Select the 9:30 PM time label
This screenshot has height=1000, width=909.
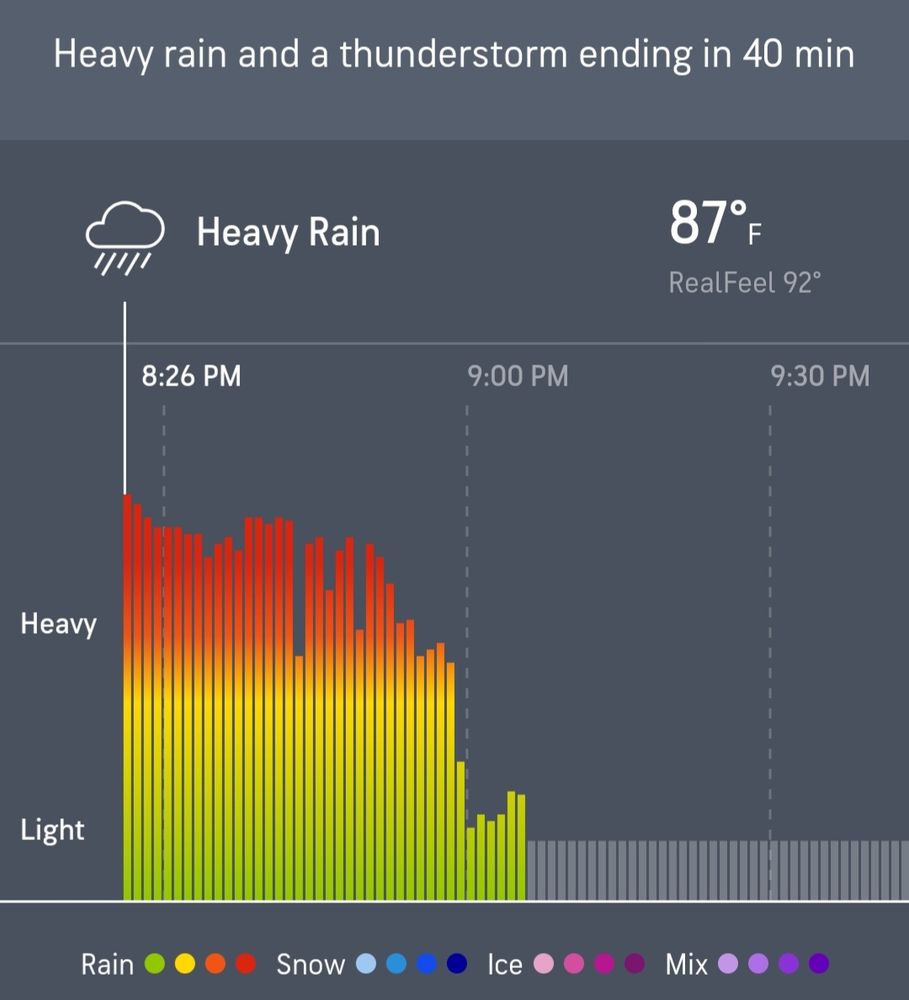coord(820,376)
